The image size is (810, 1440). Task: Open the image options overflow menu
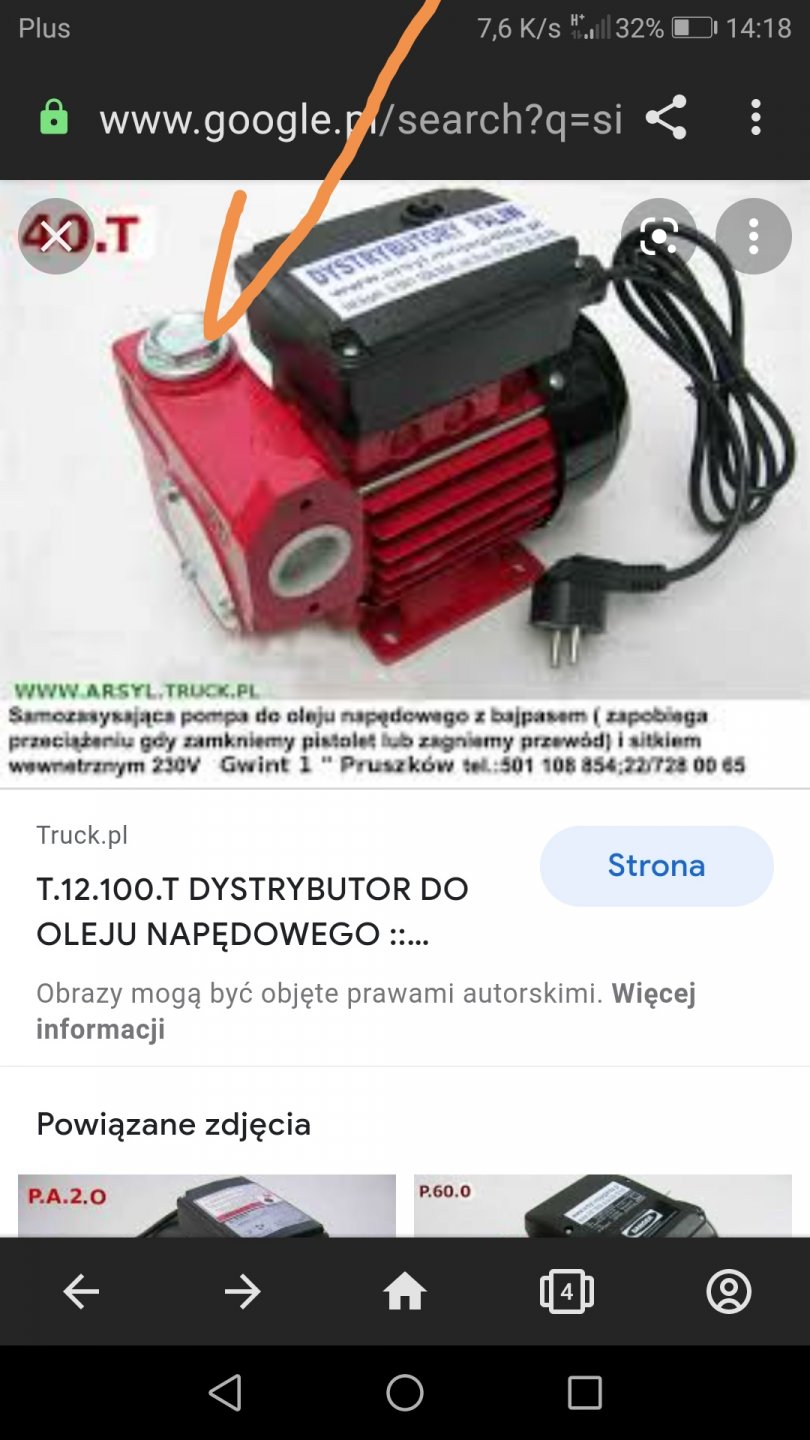click(x=753, y=237)
